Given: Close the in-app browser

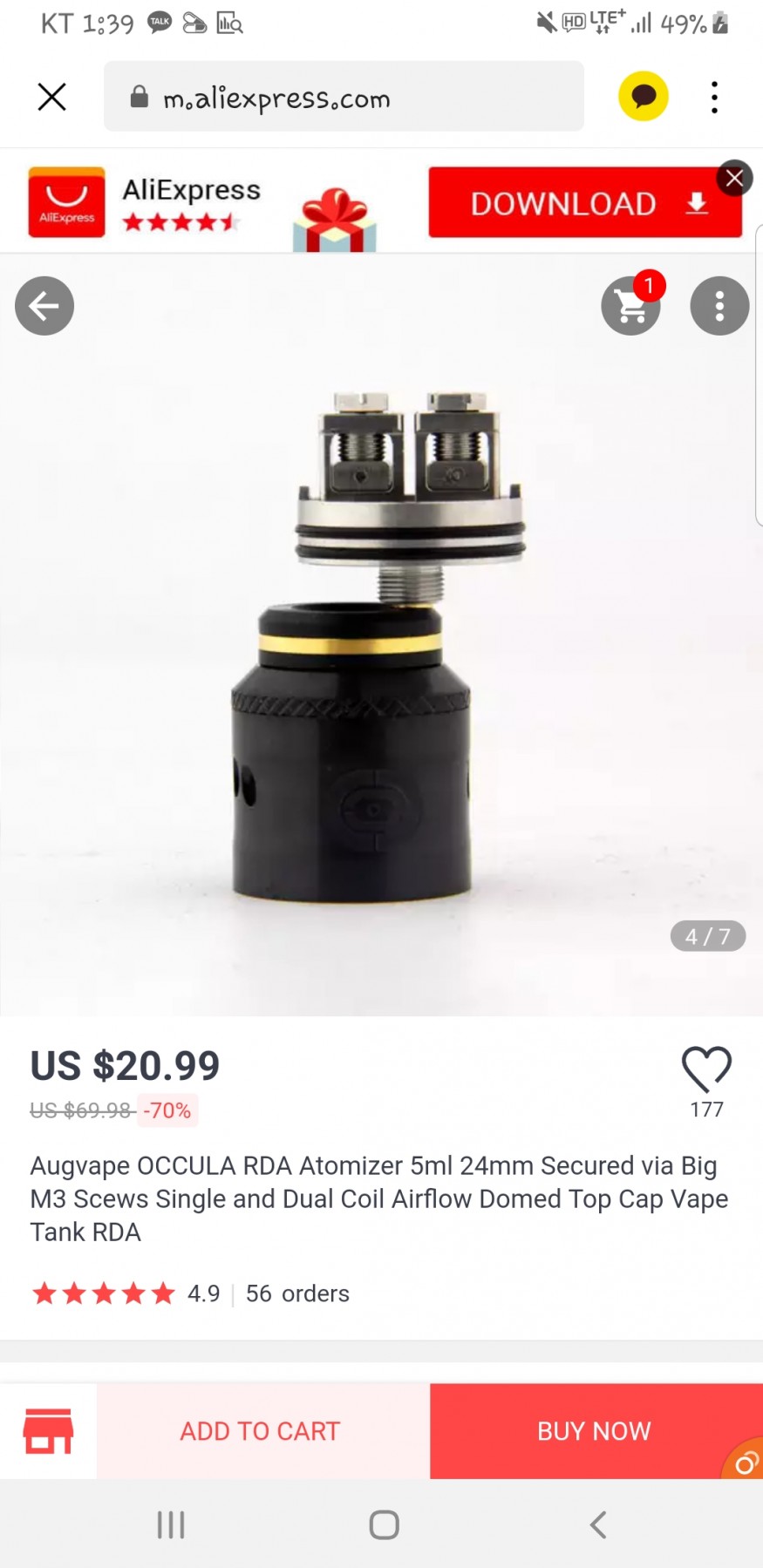Looking at the screenshot, I should [52, 97].
